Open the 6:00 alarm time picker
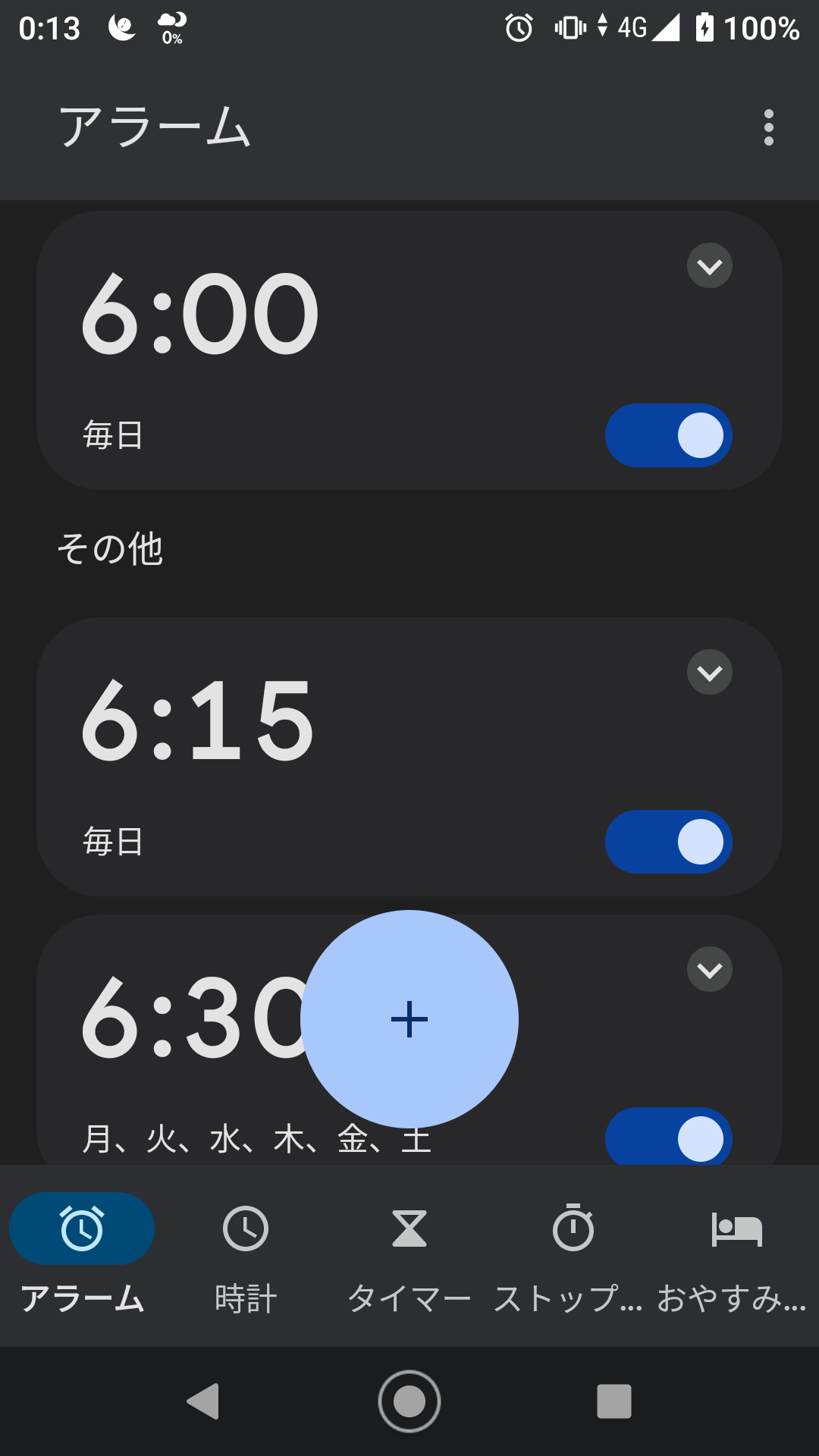The image size is (819, 1456). (200, 314)
